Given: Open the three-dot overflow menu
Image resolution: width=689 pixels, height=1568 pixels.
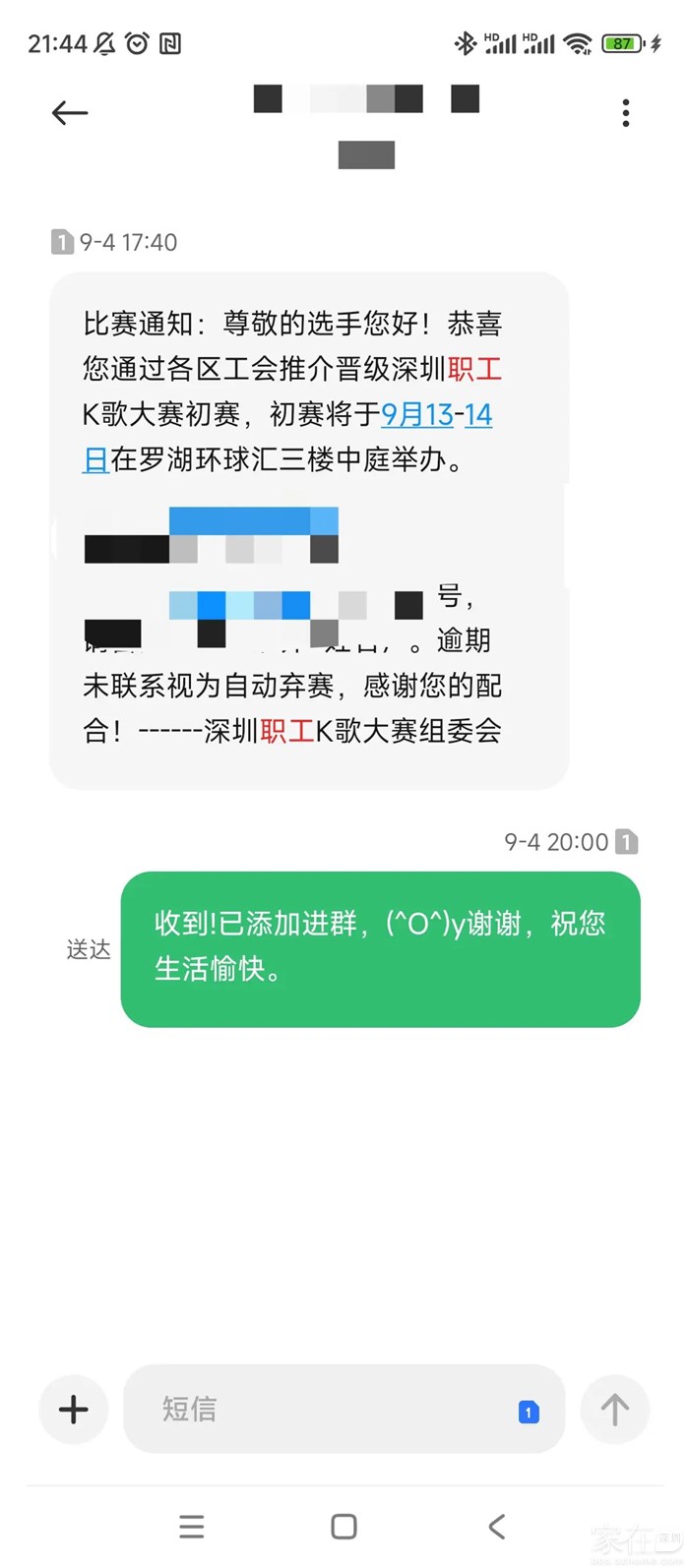Looking at the screenshot, I should 625,113.
